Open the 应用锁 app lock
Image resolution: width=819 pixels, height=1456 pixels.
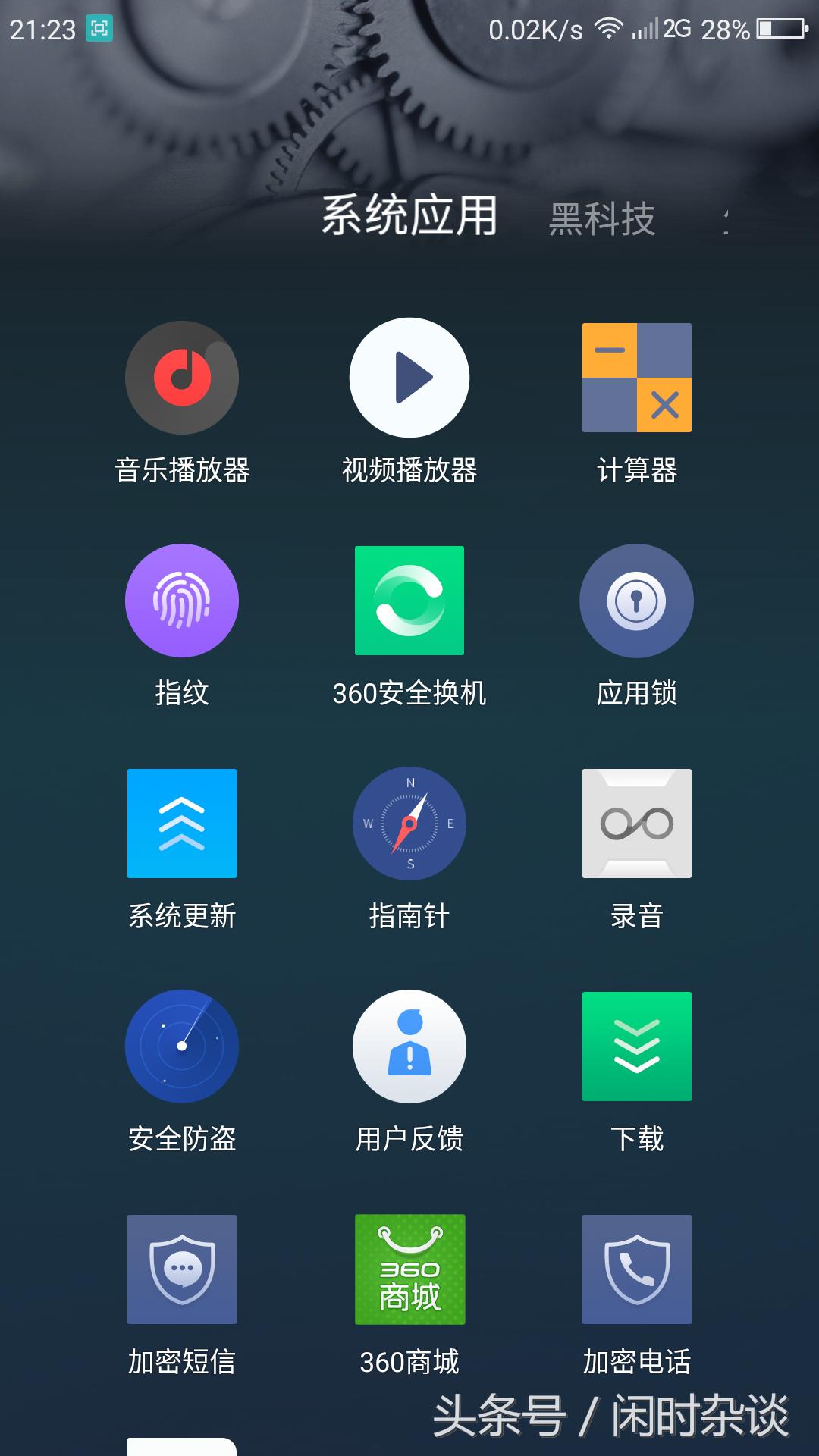pyautogui.click(x=637, y=600)
